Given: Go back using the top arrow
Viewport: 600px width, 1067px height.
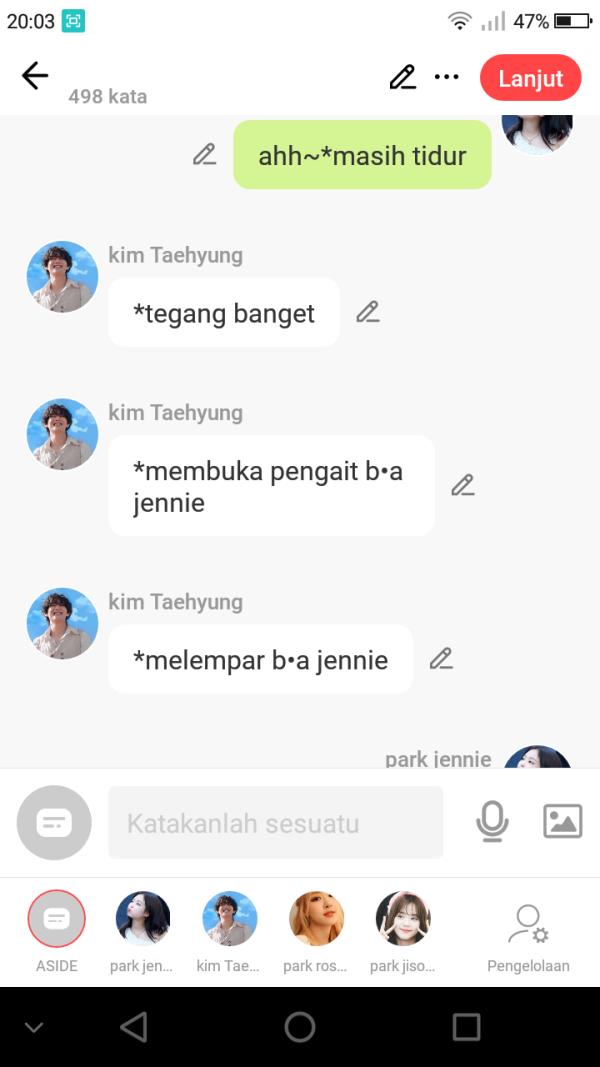Looking at the screenshot, I should coord(35,76).
